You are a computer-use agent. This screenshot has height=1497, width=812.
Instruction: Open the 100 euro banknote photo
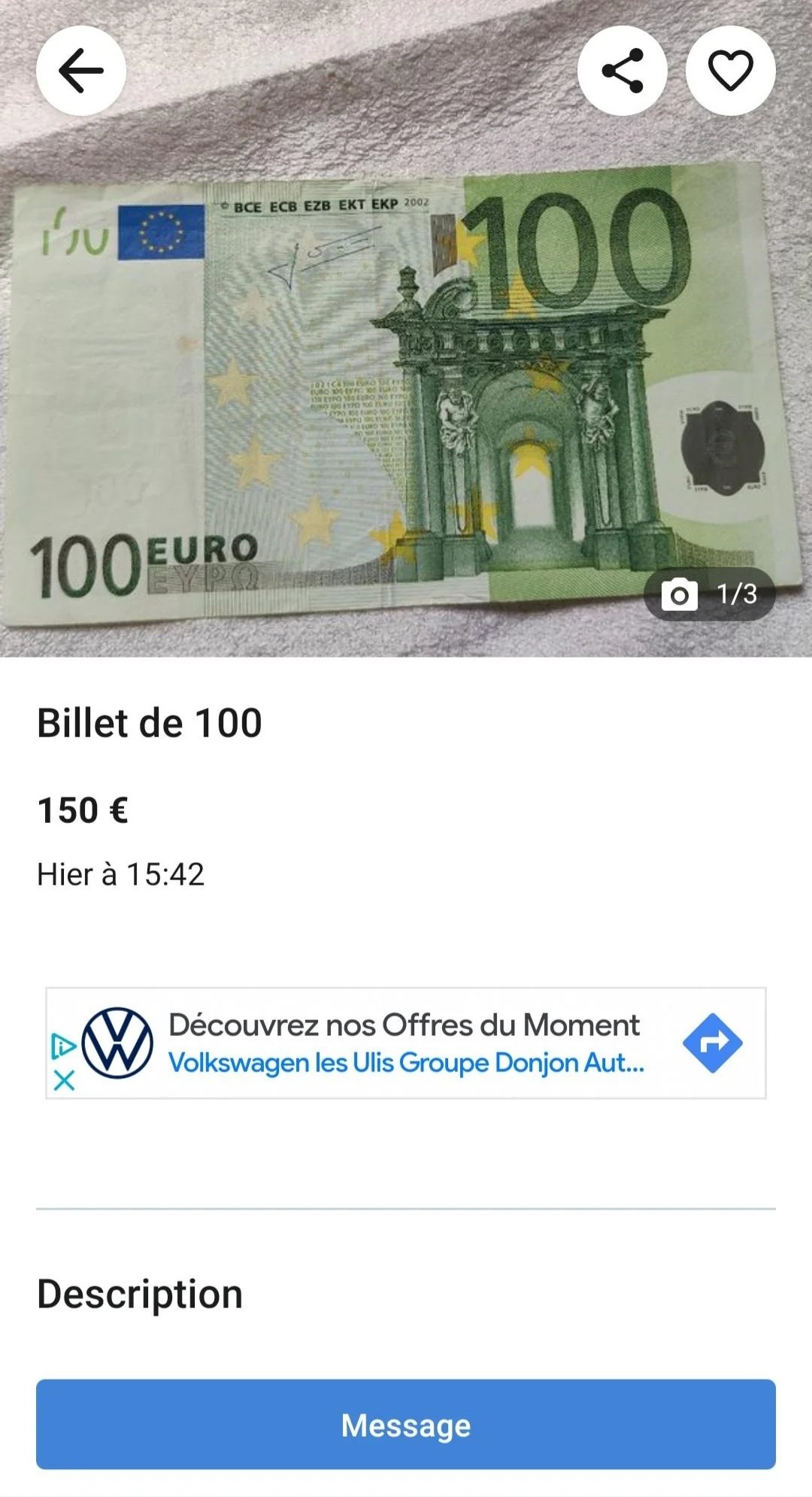point(406,391)
